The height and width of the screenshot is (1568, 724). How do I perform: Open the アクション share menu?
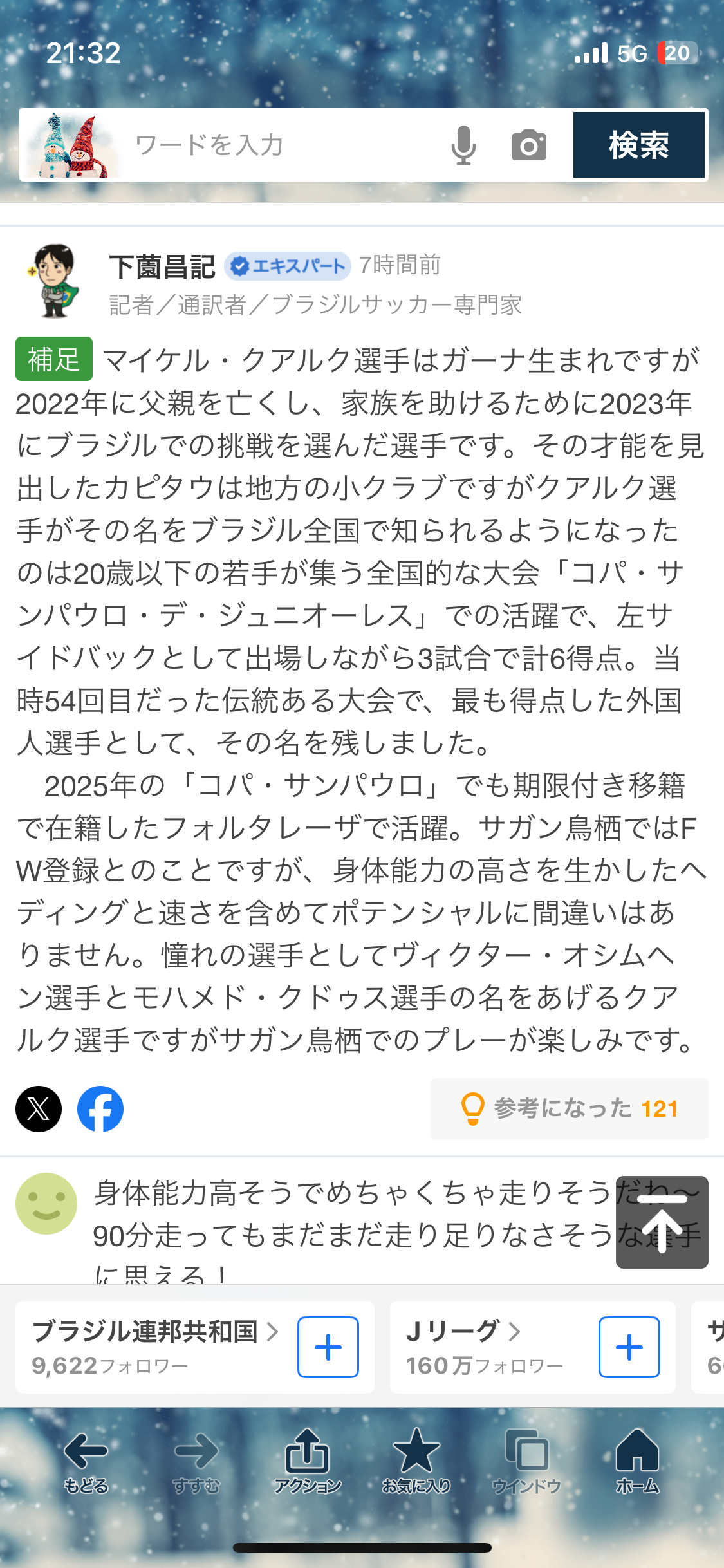[308, 1462]
